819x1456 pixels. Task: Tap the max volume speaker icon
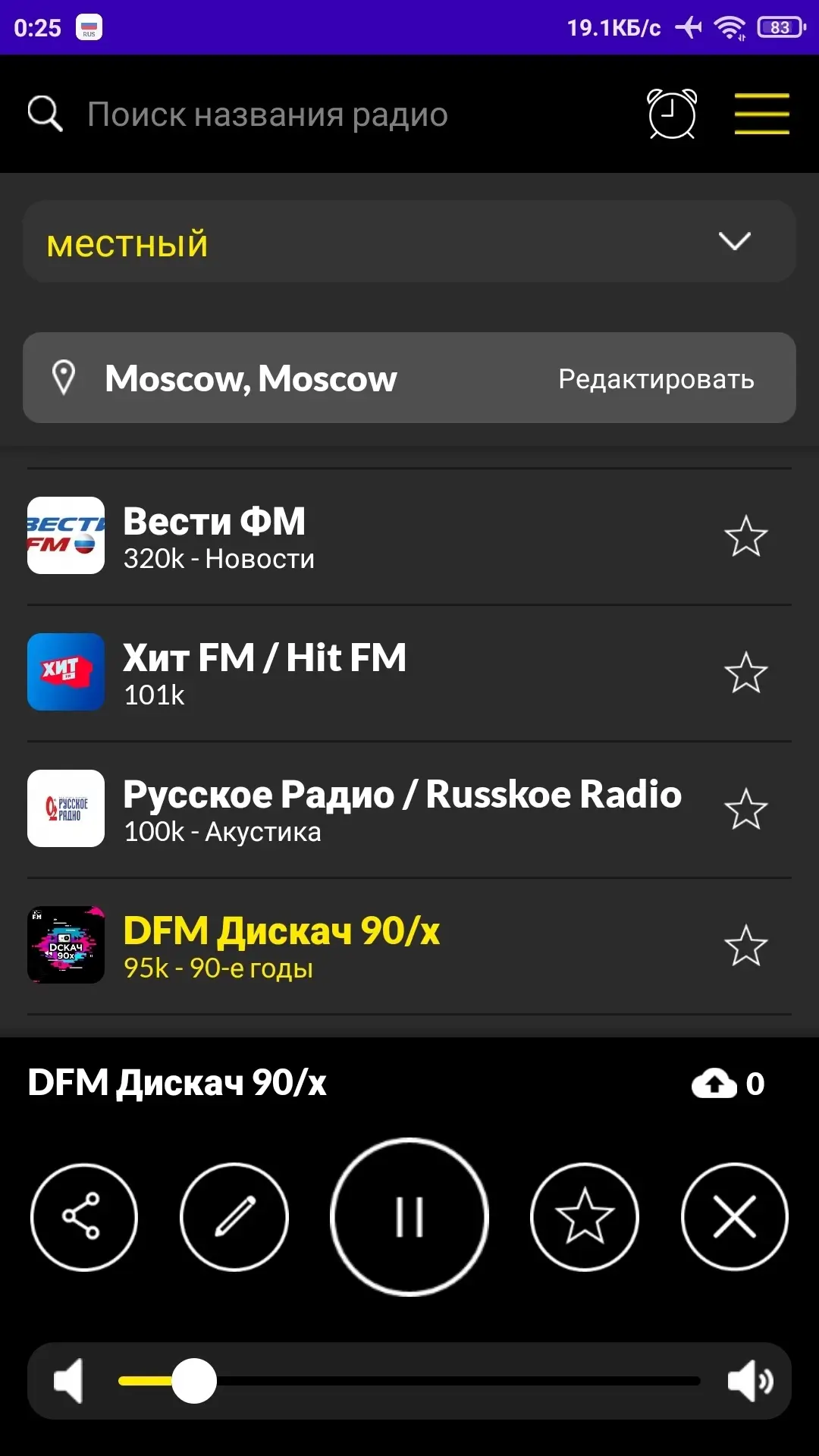(749, 1381)
